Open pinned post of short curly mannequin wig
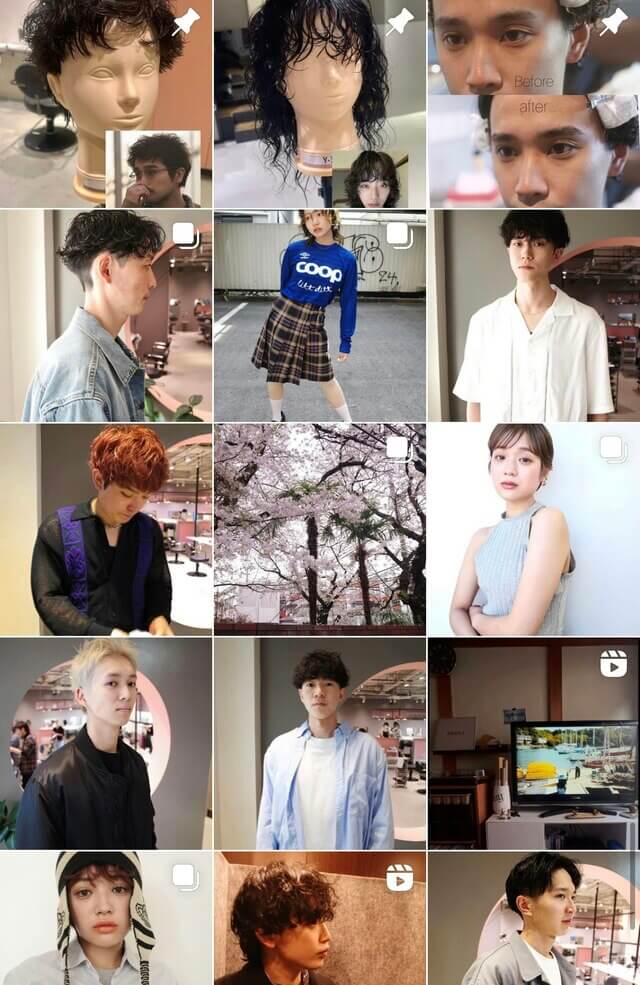Viewport: 640px width, 985px height. pyautogui.click(x=106, y=103)
